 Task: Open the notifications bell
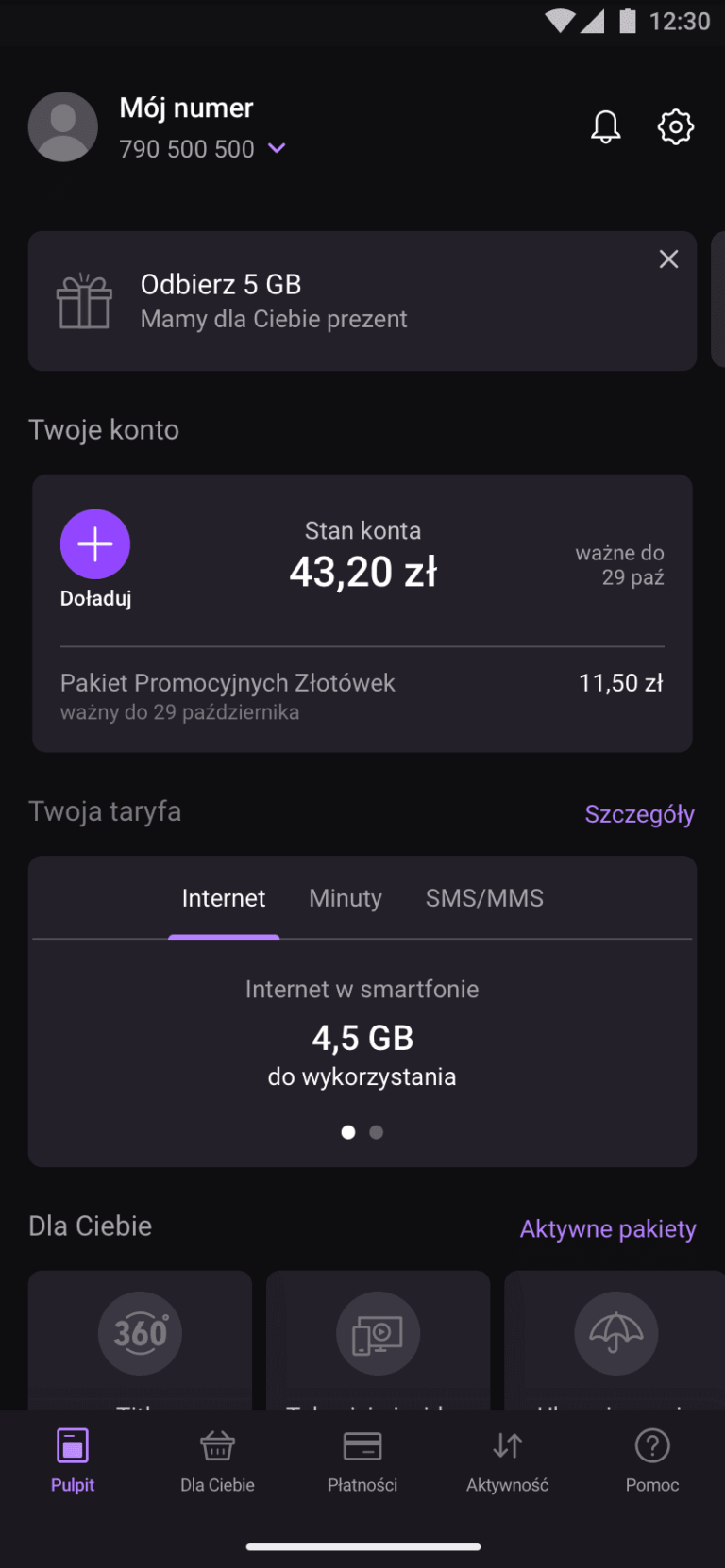tap(605, 126)
